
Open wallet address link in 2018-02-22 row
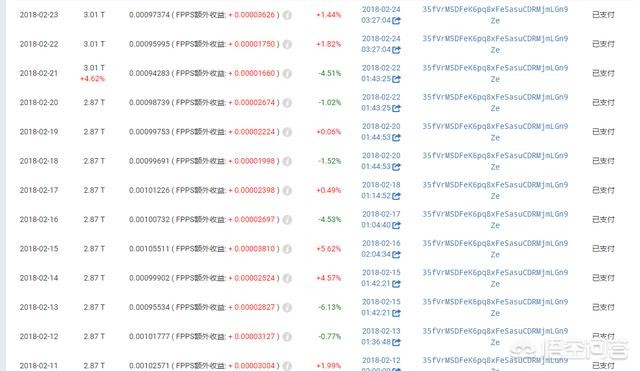[495, 44]
